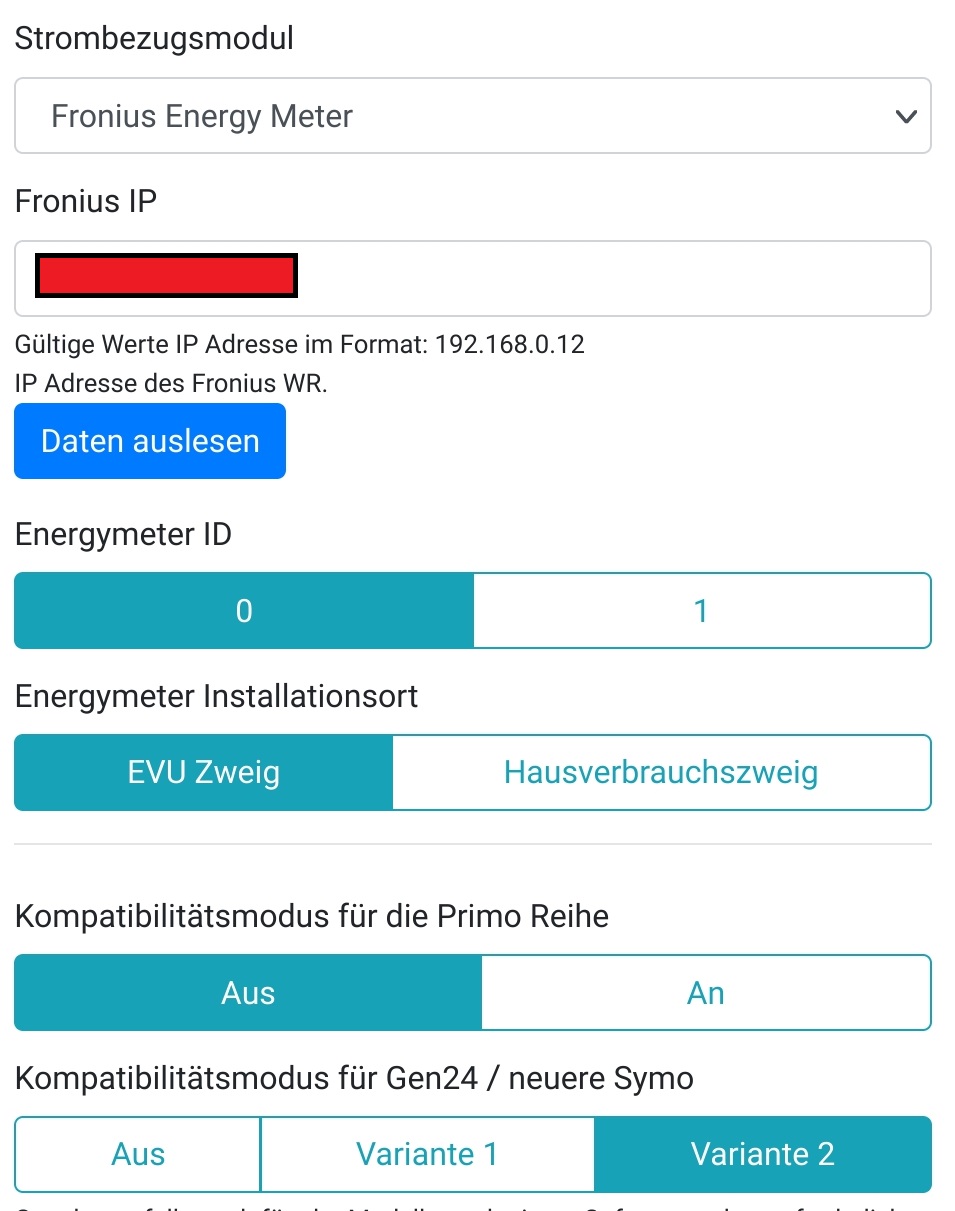Viewport: 955px width, 1211px height.
Task: Choose EVU Zweig as Installationsort
Action: tap(204, 772)
